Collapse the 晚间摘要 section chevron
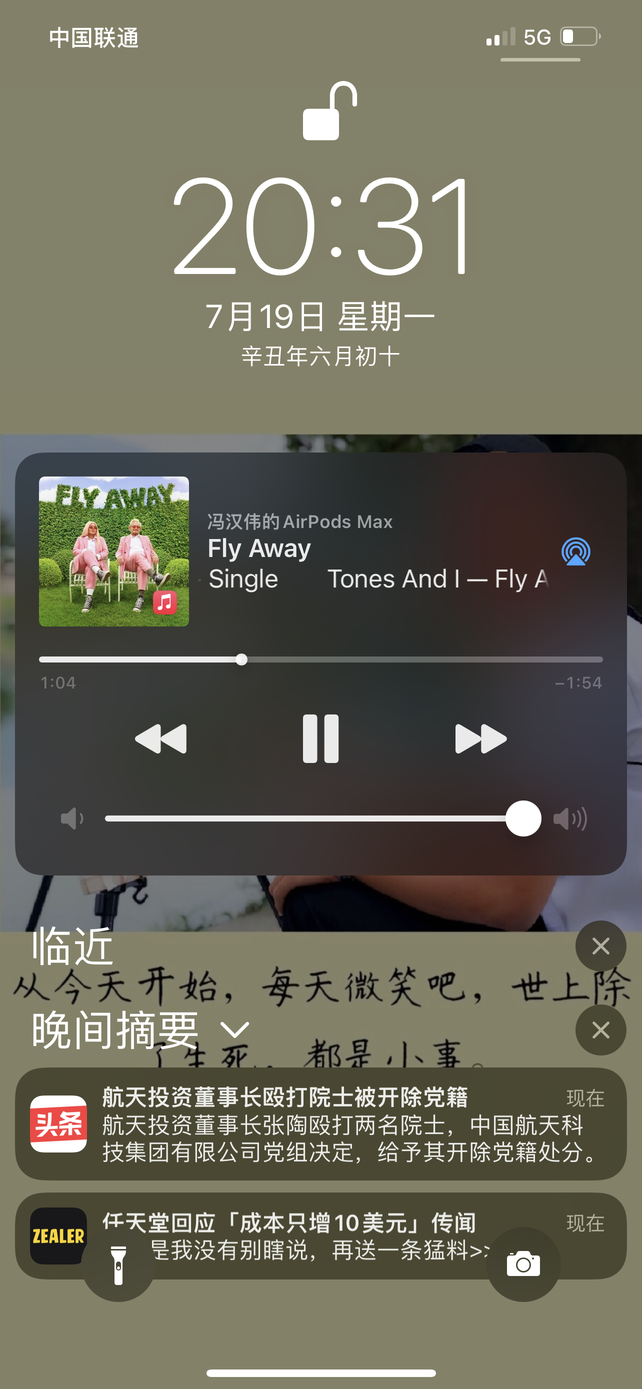Viewport: 642px width, 1389px height. point(234,1030)
